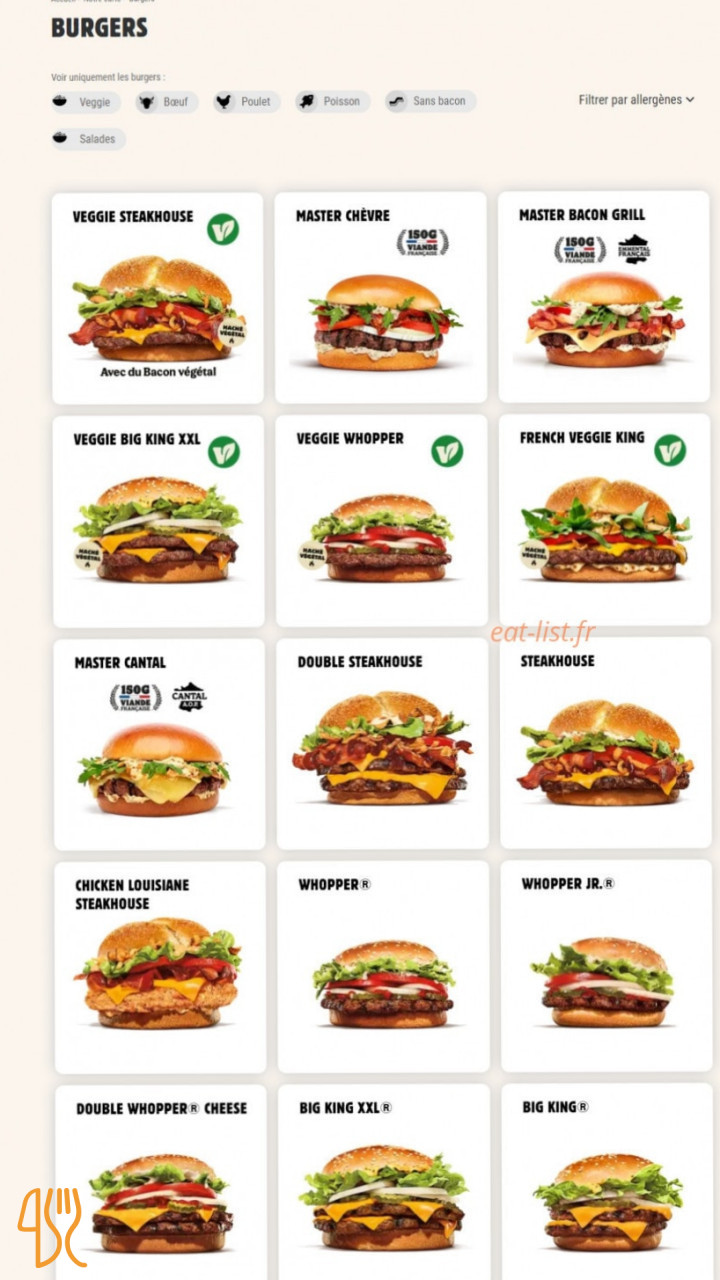Expand Filtrer par allergènes dropdown
The image size is (720, 1280).
point(636,100)
